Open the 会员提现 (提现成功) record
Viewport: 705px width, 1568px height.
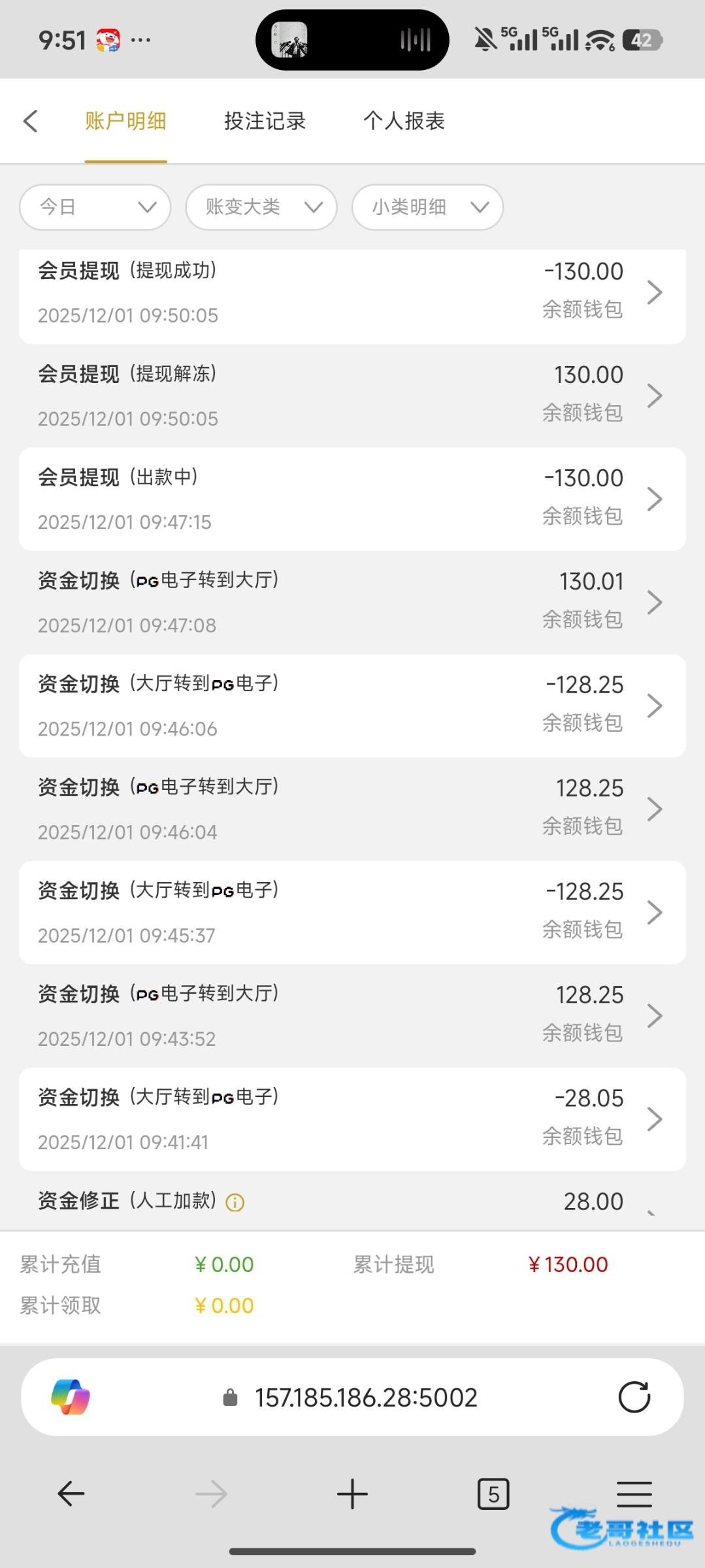352,293
